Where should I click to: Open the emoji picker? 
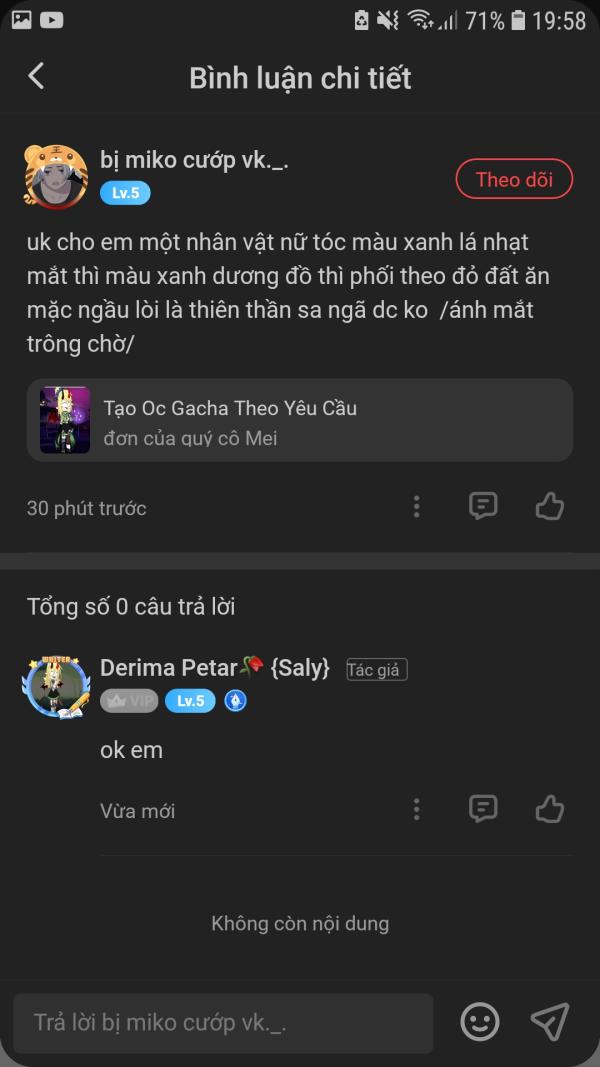(480, 1022)
